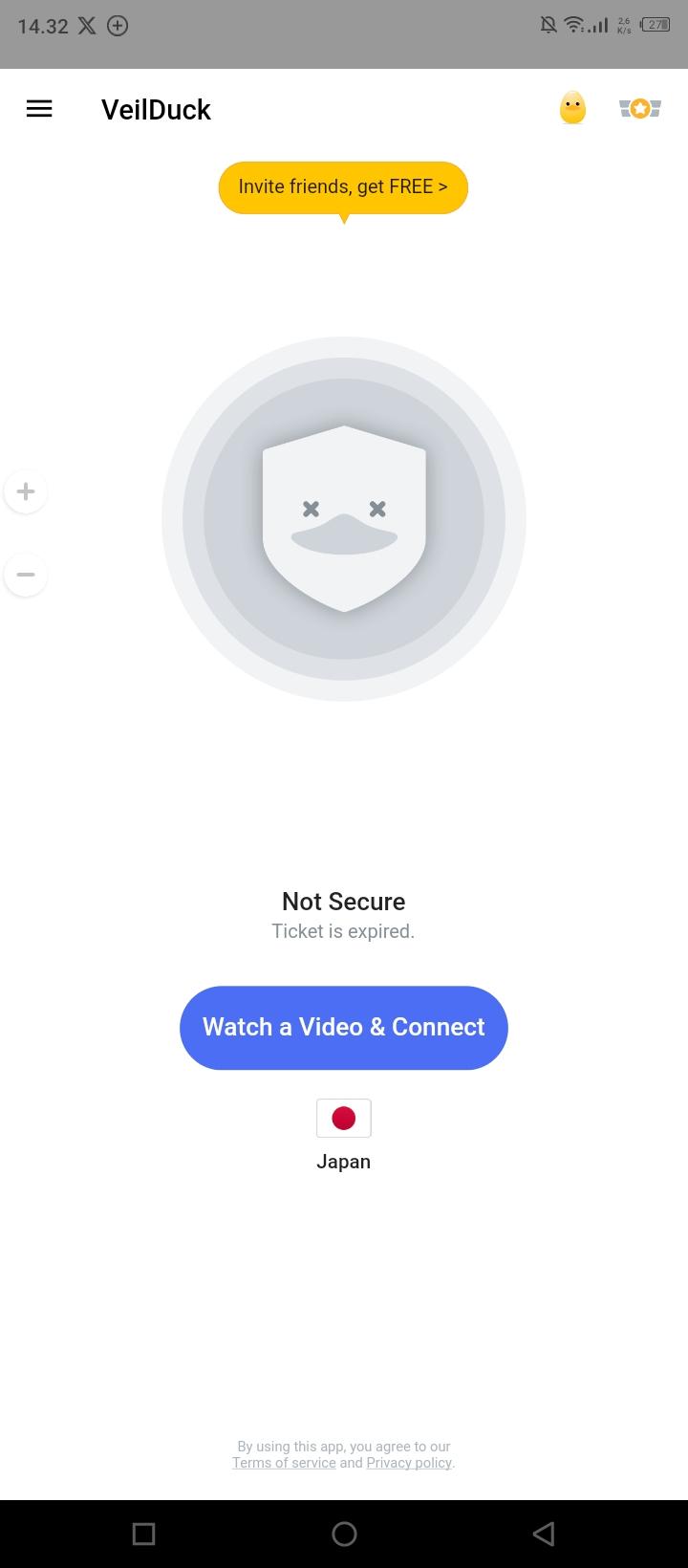688x1568 pixels.
Task: Open the Terms of service link
Action: (283, 1462)
